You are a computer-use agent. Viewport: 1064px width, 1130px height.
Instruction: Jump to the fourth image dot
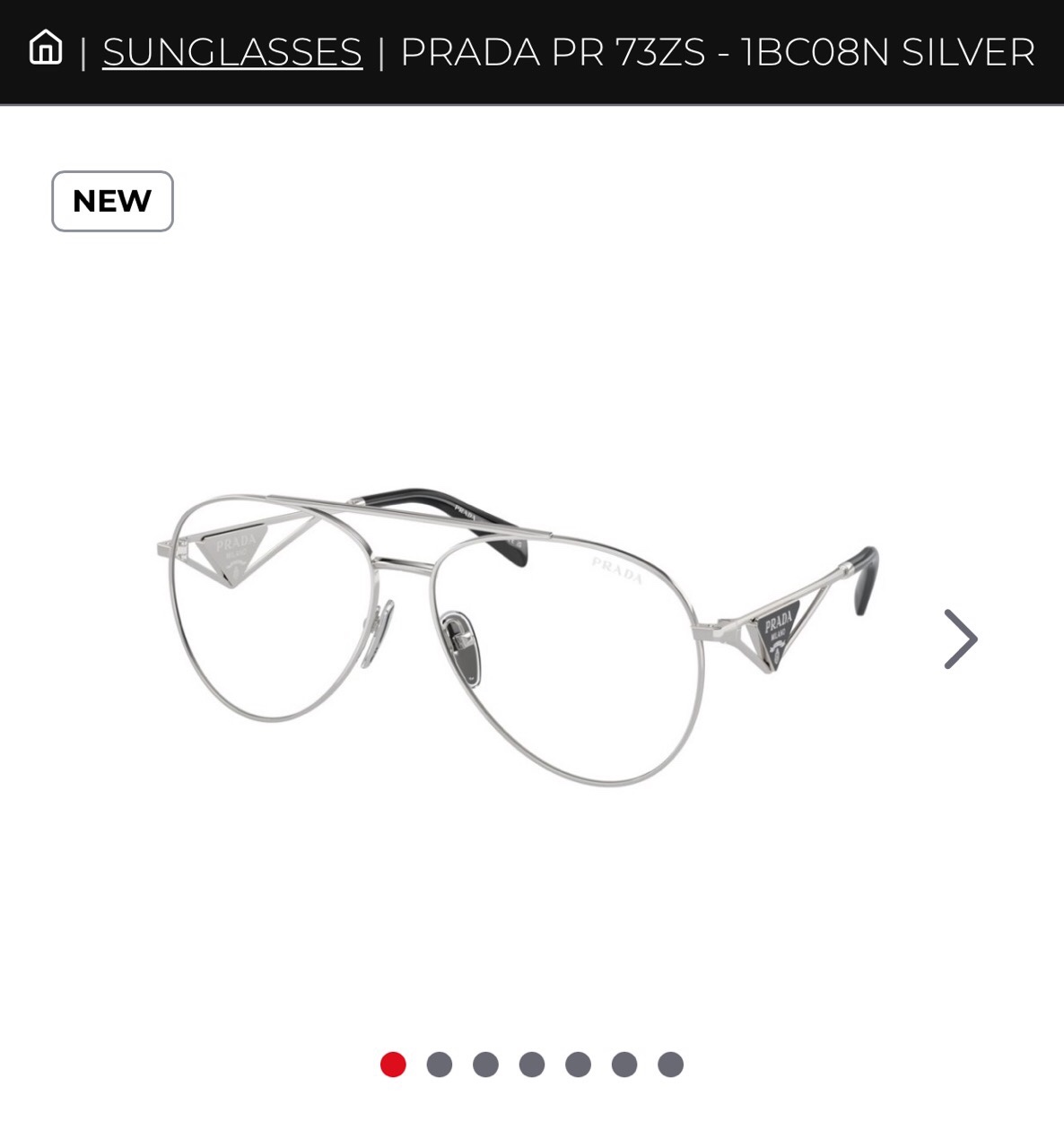[x=532, y=1065]
